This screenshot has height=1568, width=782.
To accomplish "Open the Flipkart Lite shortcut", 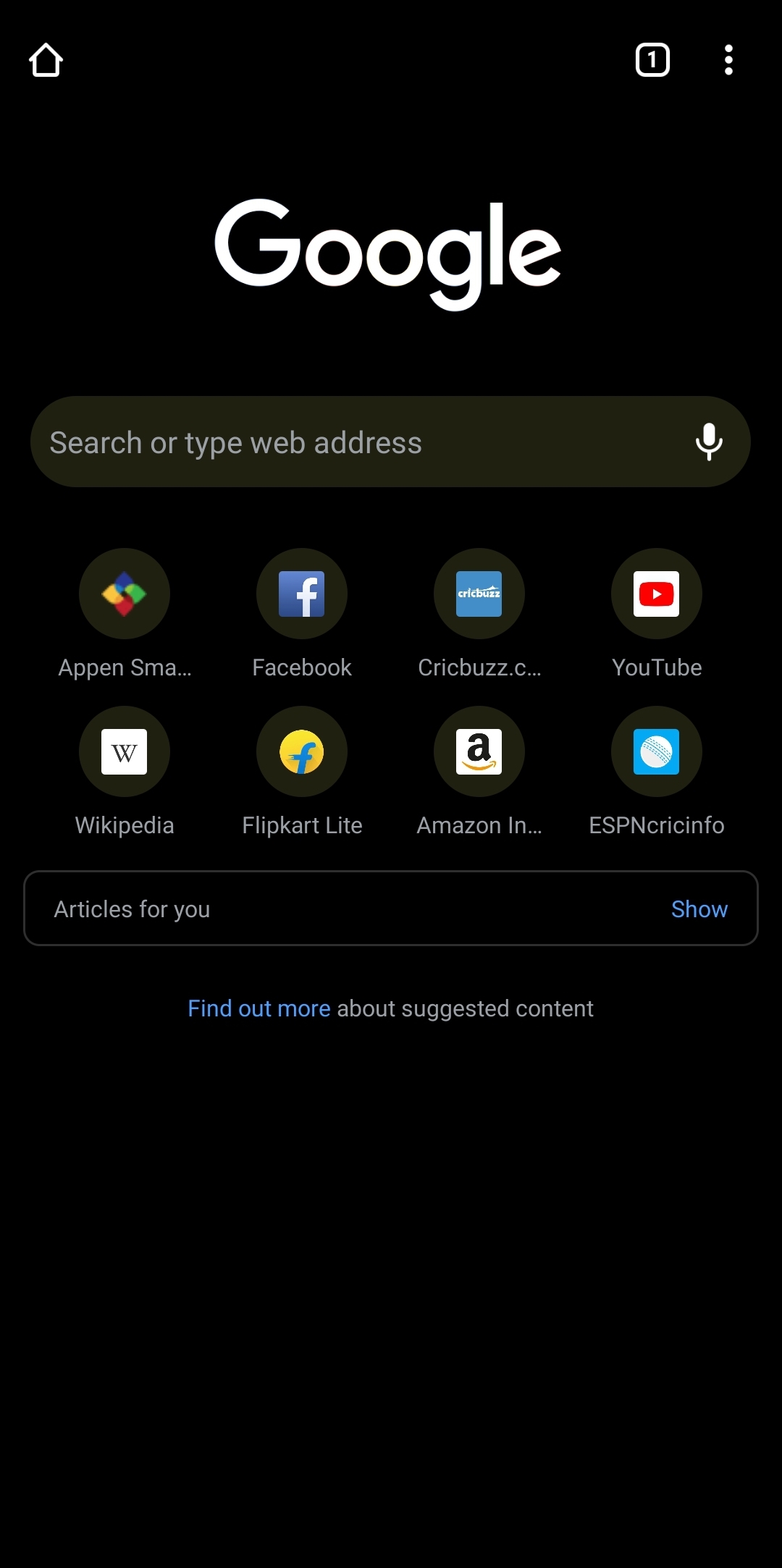I will tap(302, 752).
